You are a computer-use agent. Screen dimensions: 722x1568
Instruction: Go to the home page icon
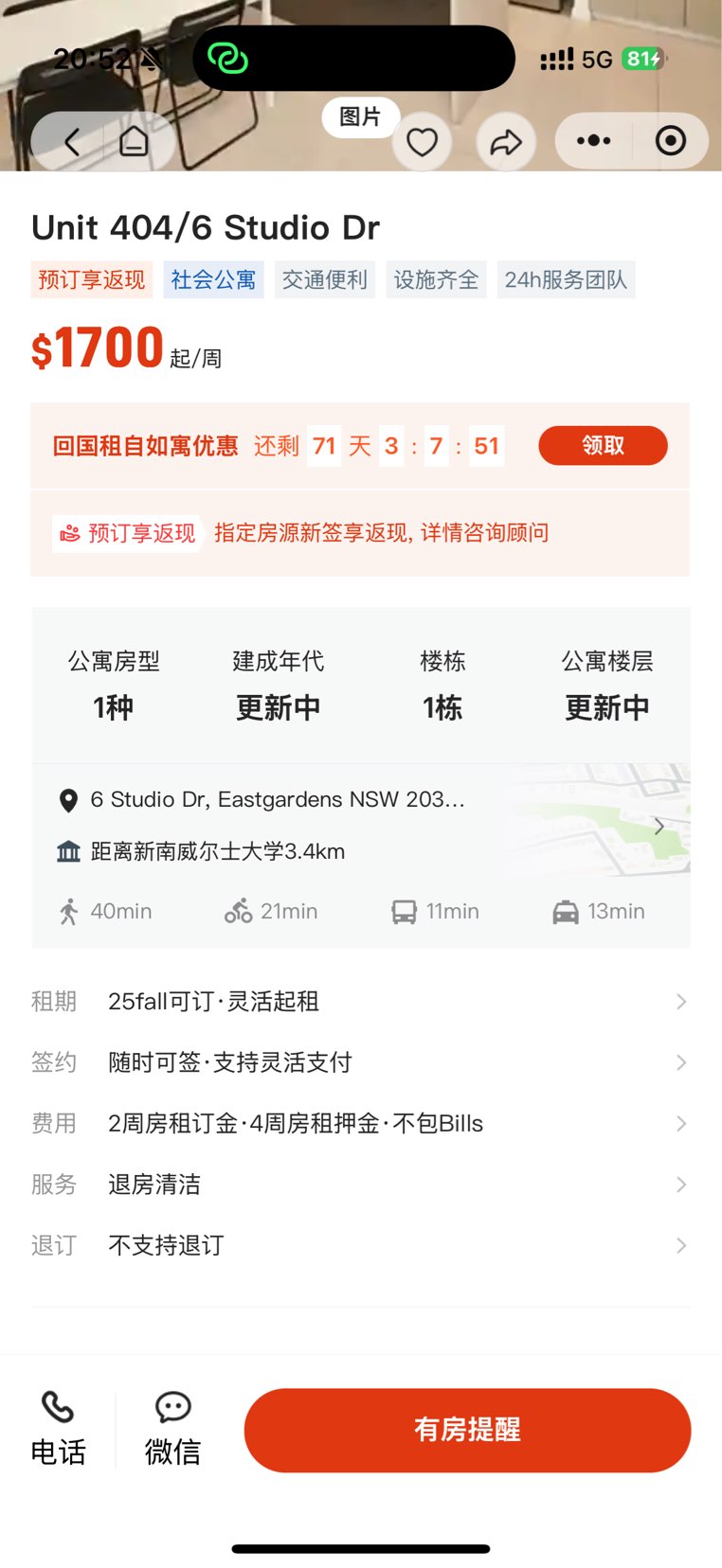134,142
